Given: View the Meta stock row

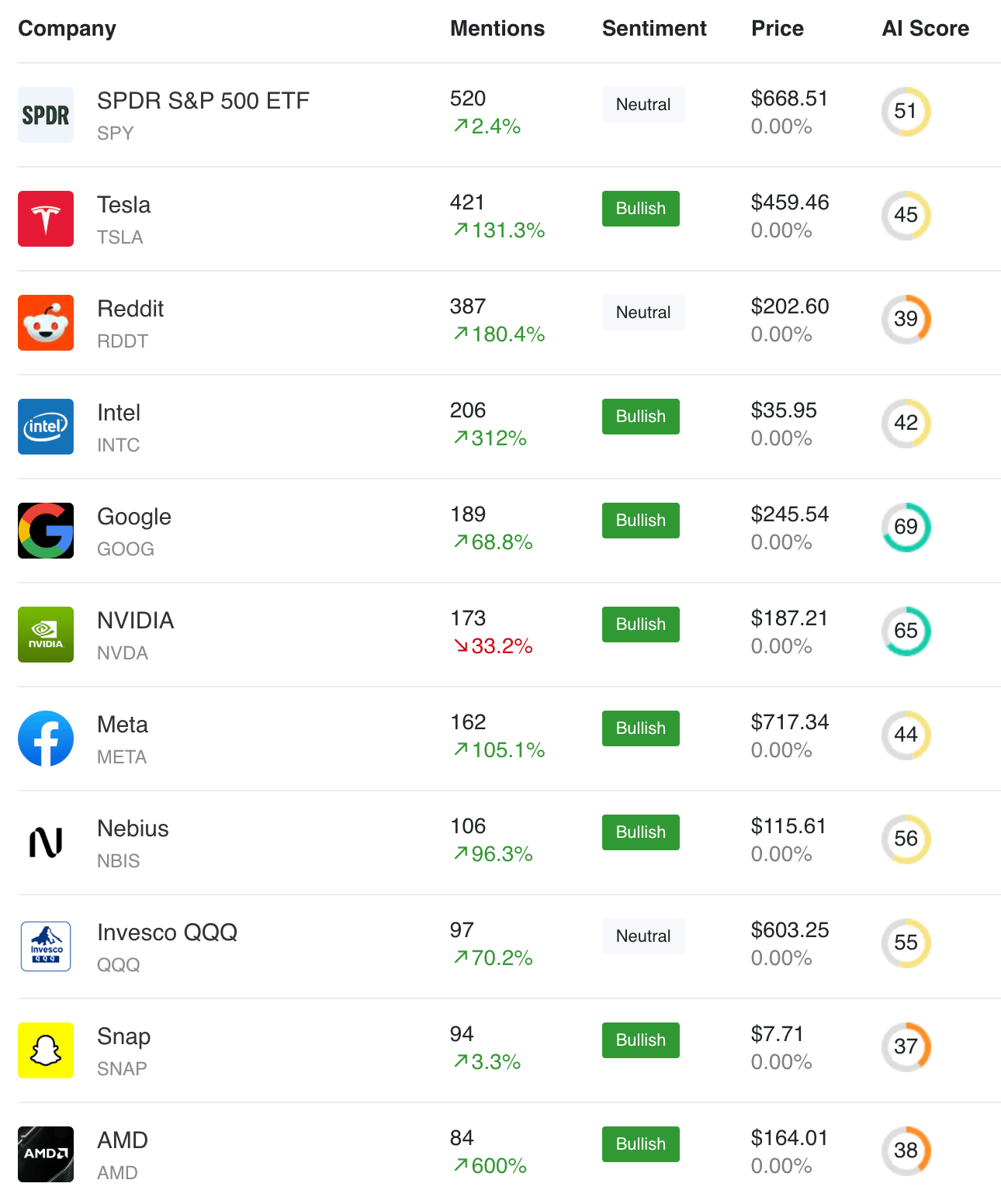Looking at the screenshot, I should coord(123,725).
